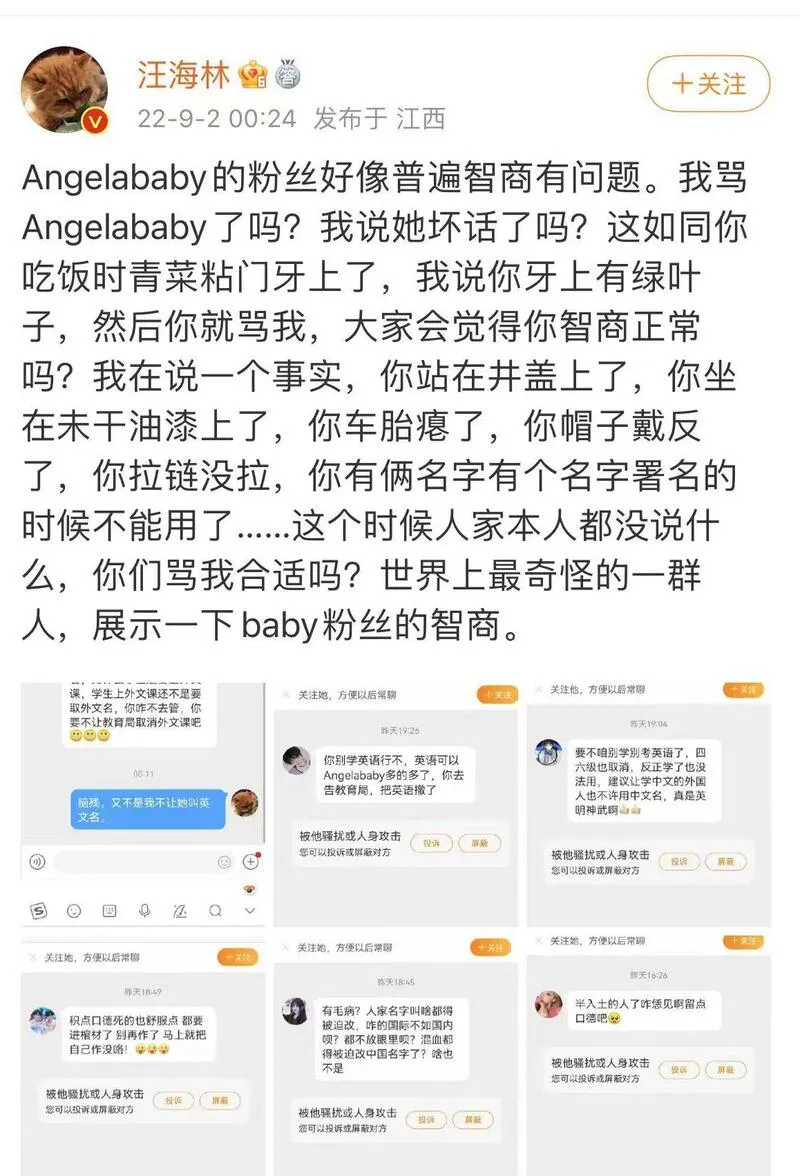The height and width of the screenshot is (1176, 800).
Task: View the image starting with '有毛病？人家名字'
Action: pyautogui.click(x=396, y=1055)
